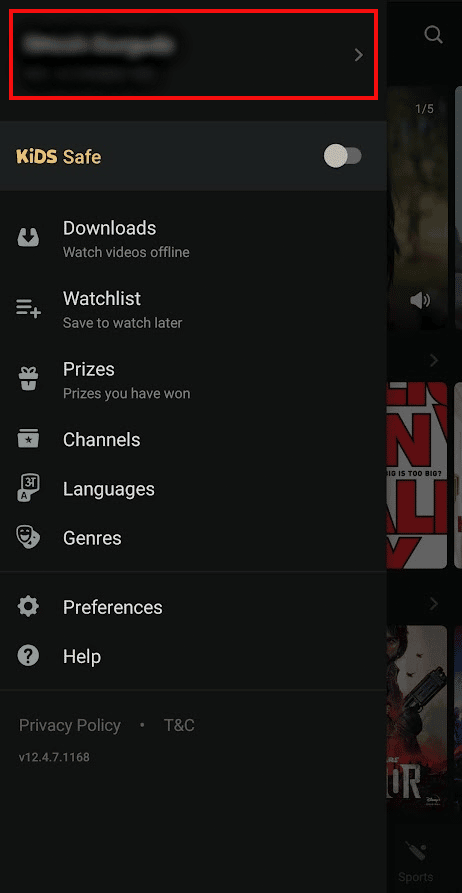Open the profile row at the top

tap(193, 55)
